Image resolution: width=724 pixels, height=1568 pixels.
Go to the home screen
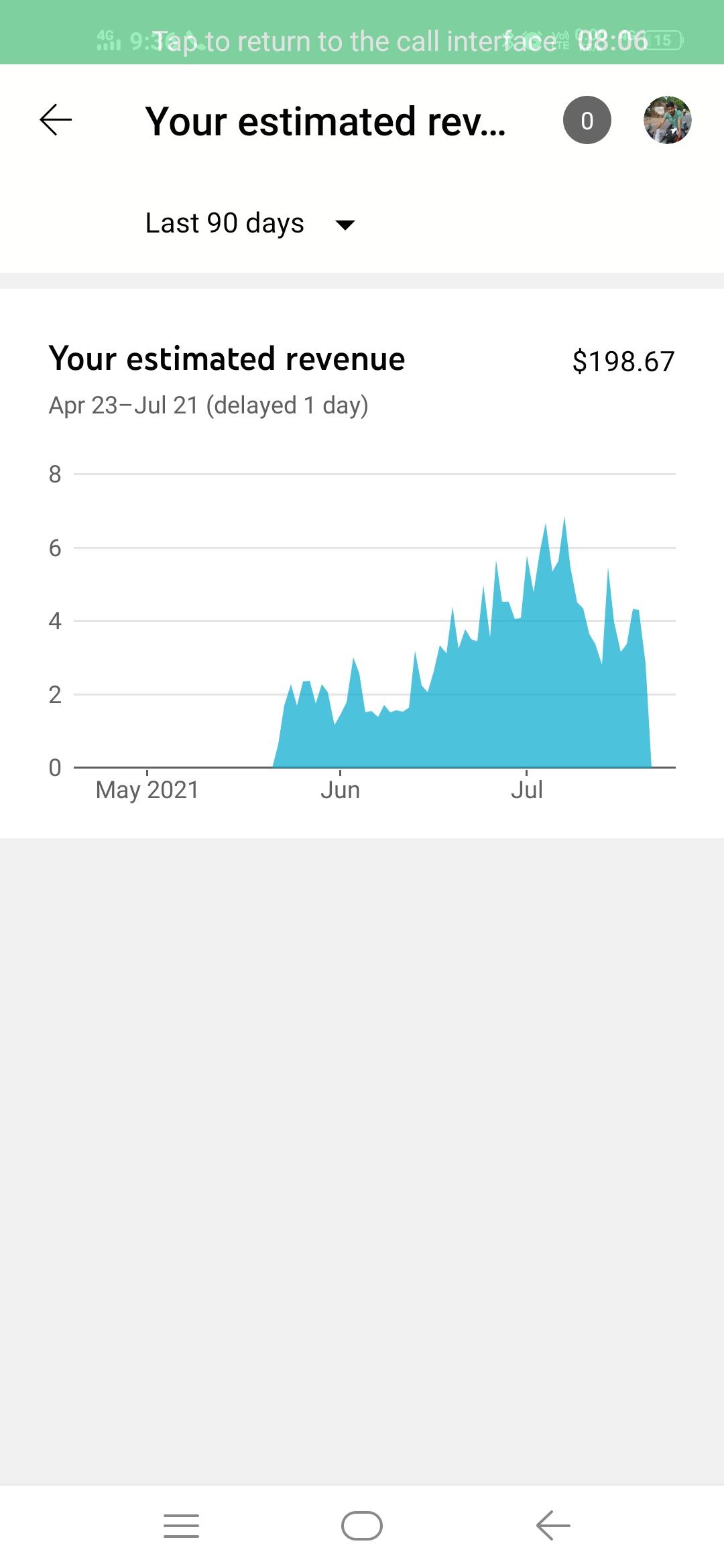point(362,1526)
